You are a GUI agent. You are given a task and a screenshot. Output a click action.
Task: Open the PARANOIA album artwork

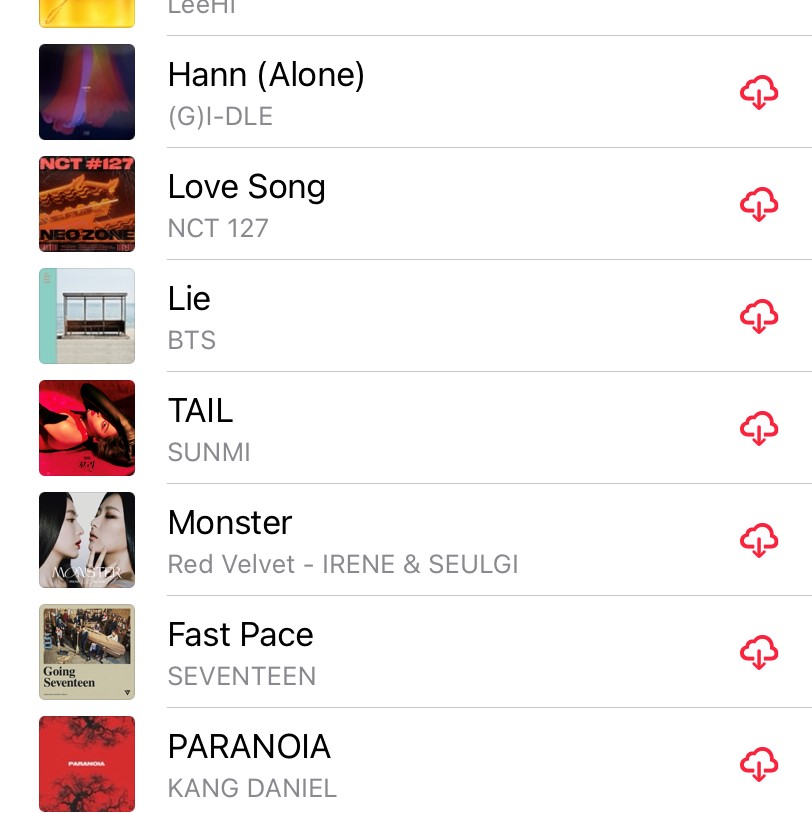87,764
